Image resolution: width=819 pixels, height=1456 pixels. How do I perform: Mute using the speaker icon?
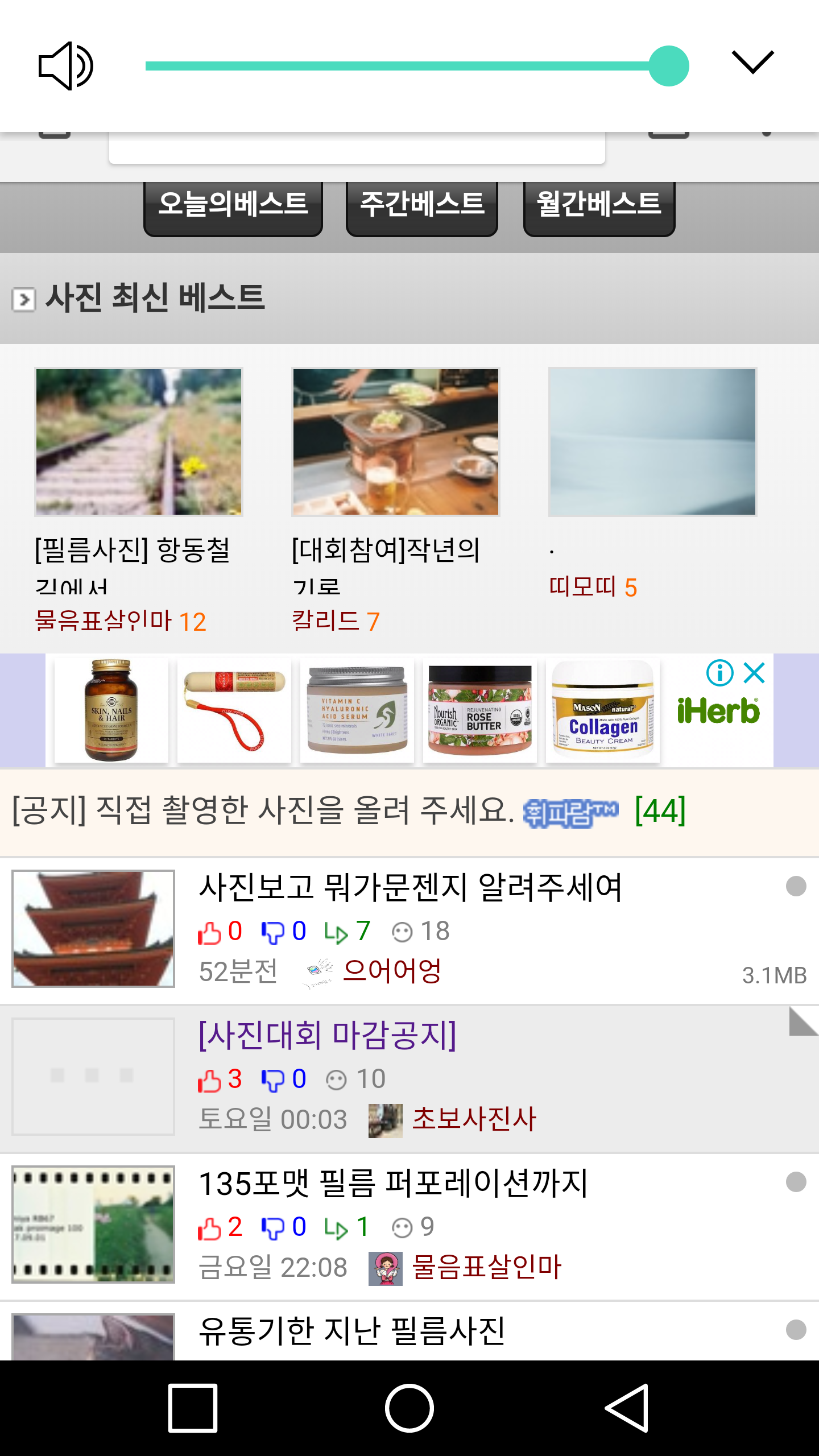tap(65, 66)
